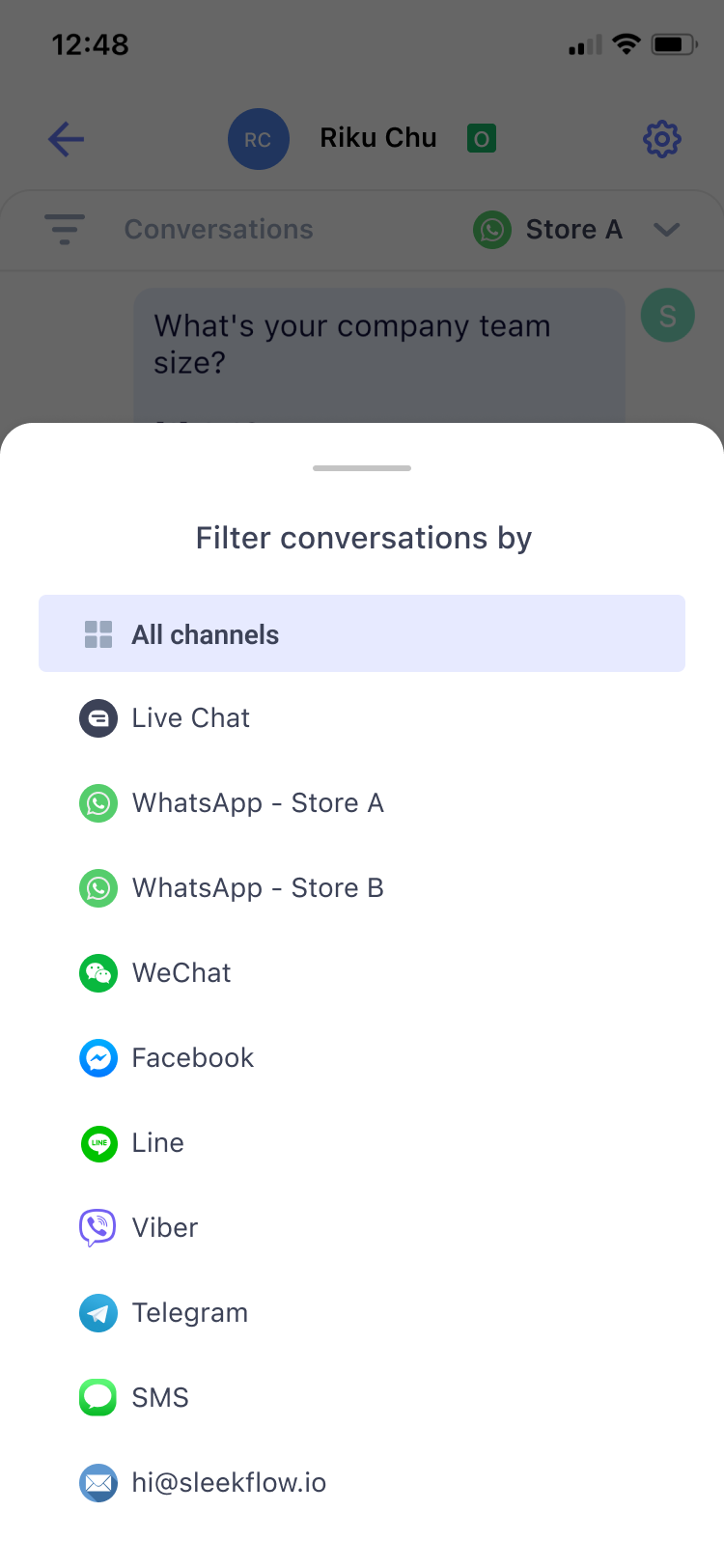
Task: Select the Line channel
Action: pyautogui.click(x=157, y=1143)
